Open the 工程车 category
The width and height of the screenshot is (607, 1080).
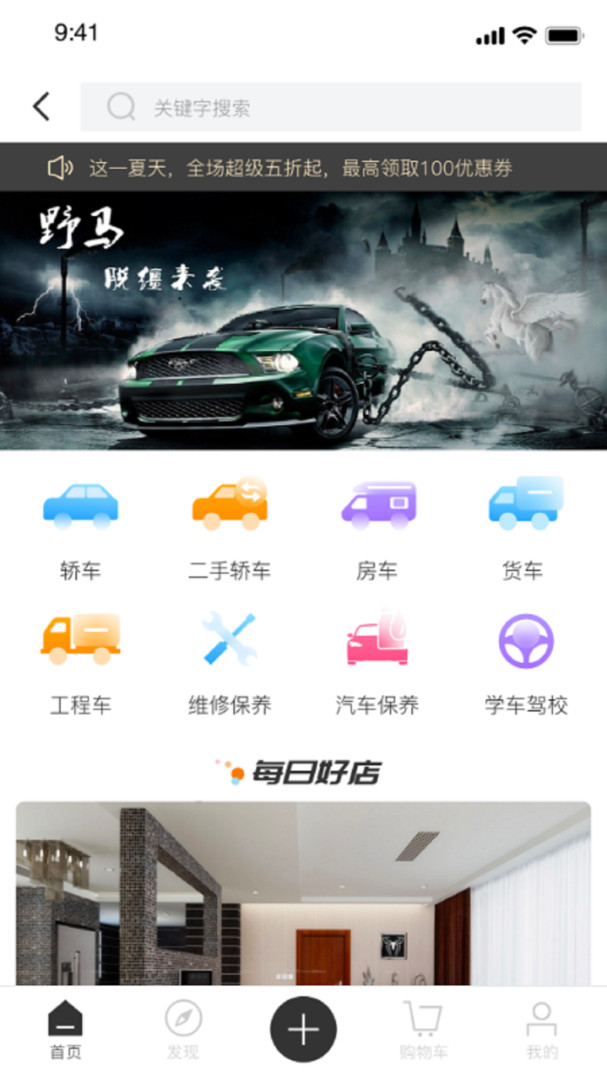(80, 662)
